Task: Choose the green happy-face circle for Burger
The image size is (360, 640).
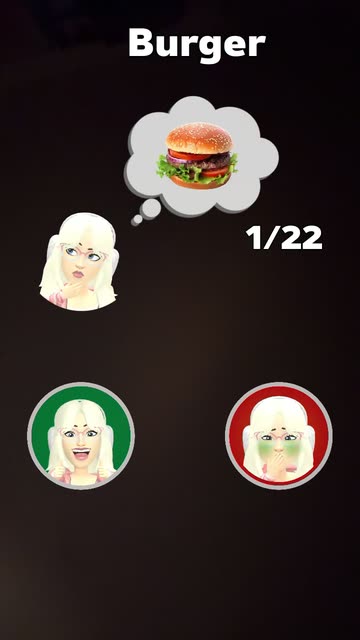Action: click(x=81, y=436)
